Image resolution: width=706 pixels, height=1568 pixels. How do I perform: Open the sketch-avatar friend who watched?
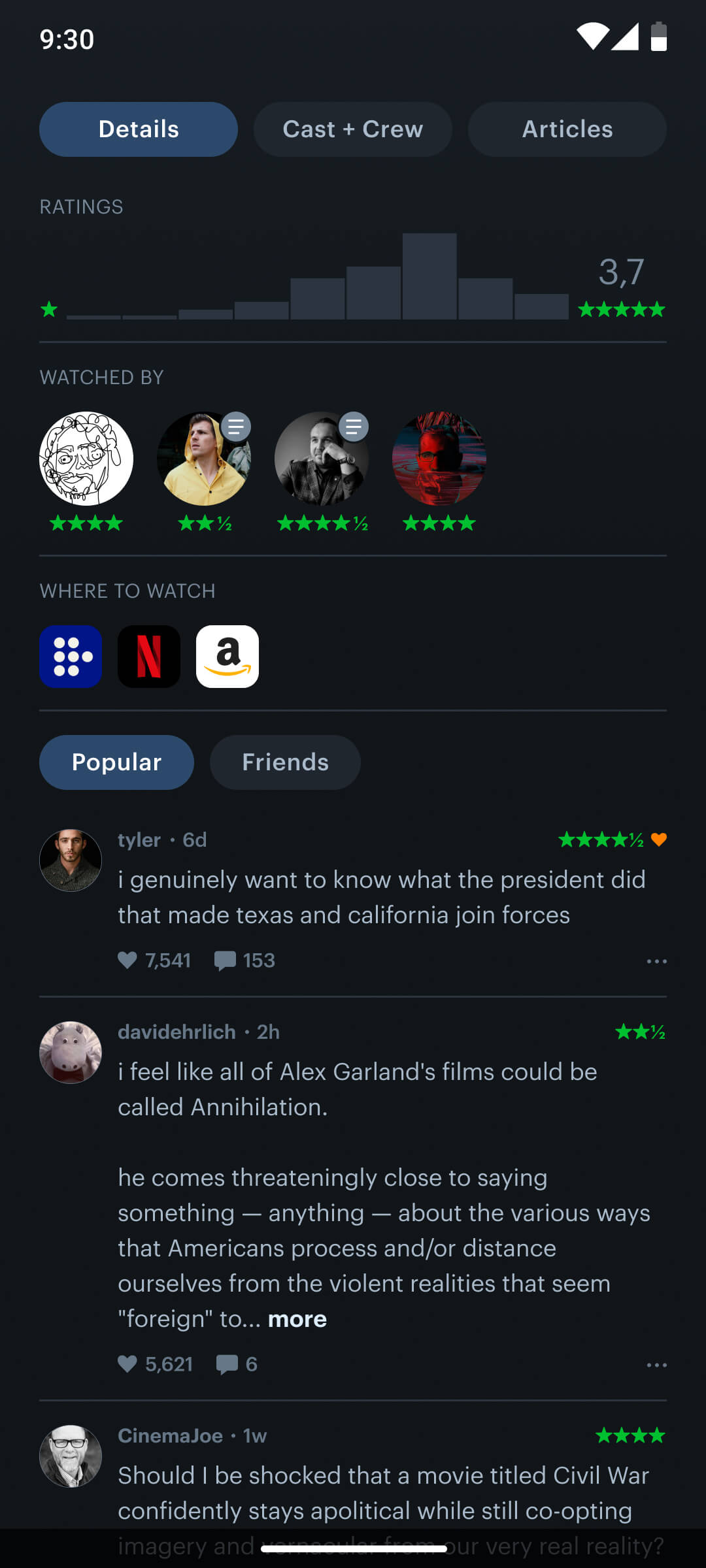(86, 459)
